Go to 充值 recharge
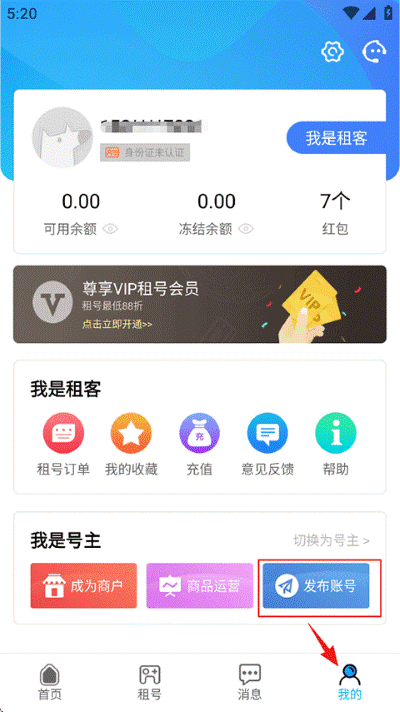The image size is (400, 712). (199, 445)
